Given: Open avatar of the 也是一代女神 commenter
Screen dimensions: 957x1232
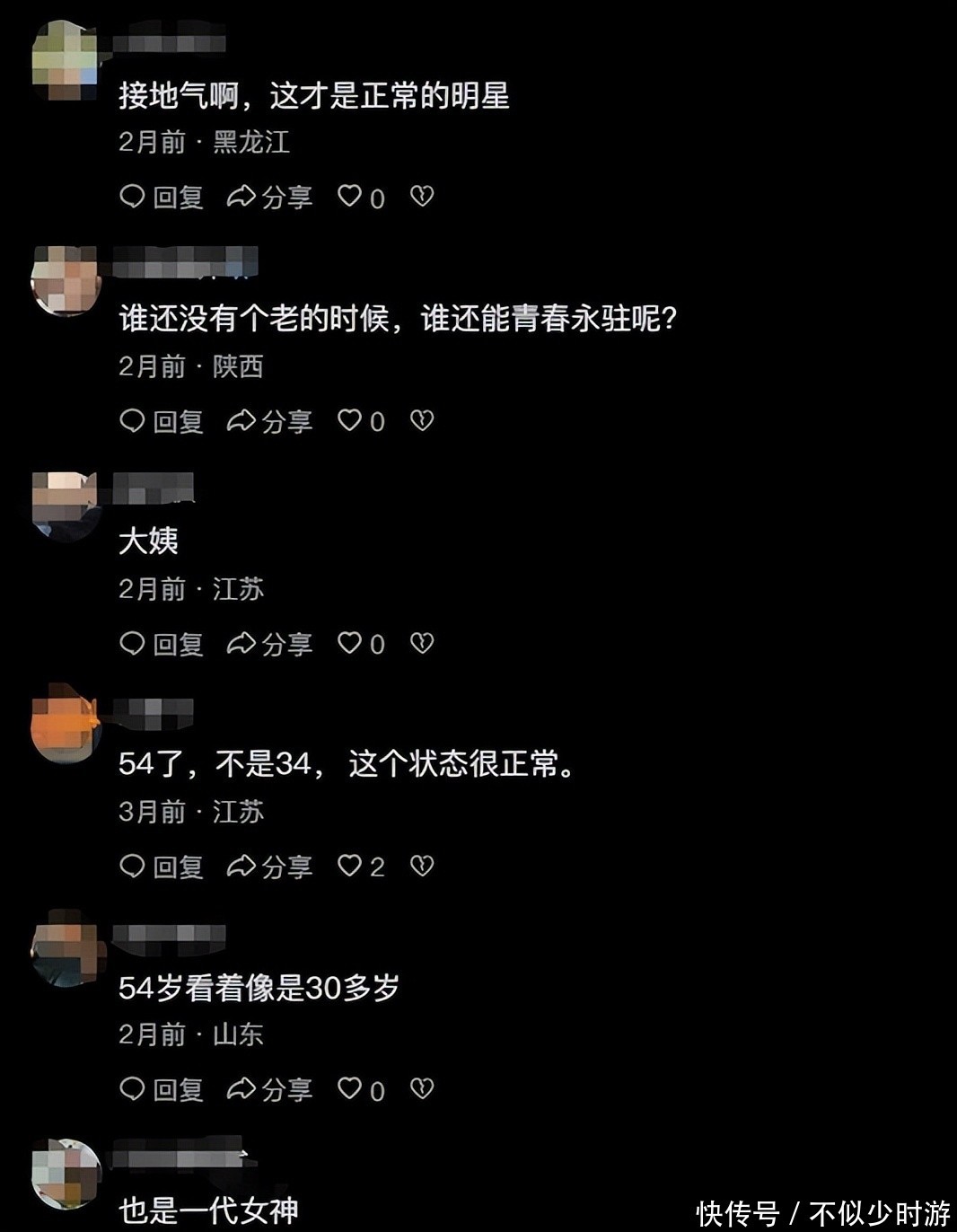Looking at the screenshot, I should pos(66,1174).
